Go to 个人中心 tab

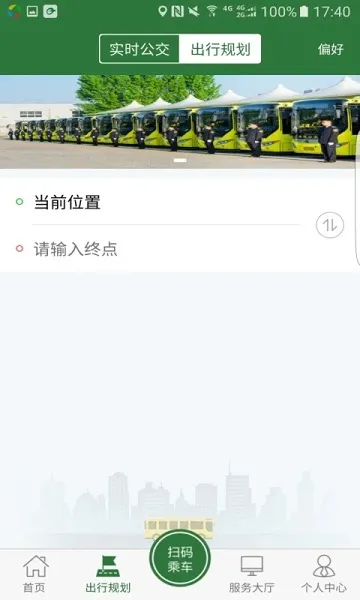[324, 573]
